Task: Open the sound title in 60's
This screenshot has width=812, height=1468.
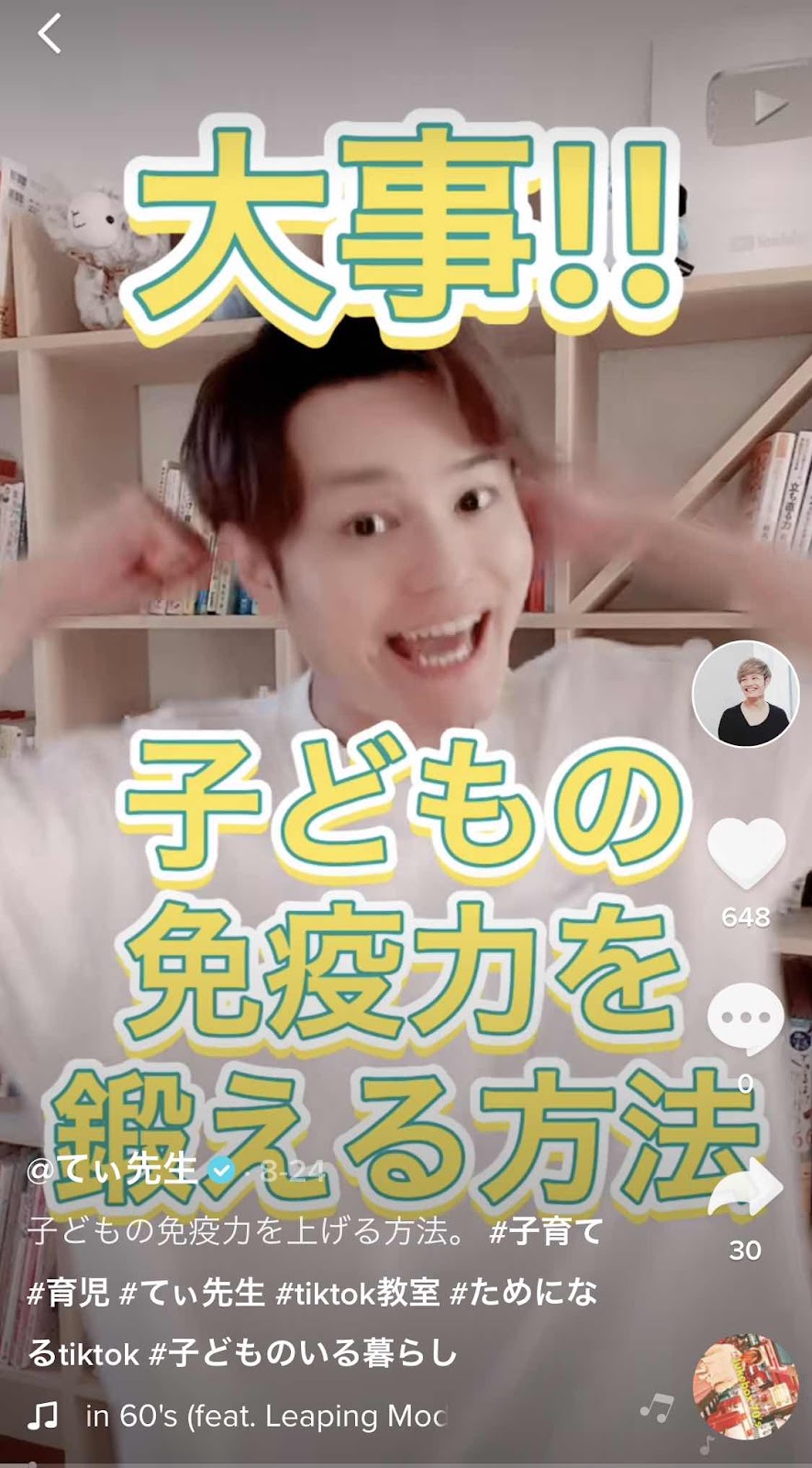Action: tap(266, 1416)
